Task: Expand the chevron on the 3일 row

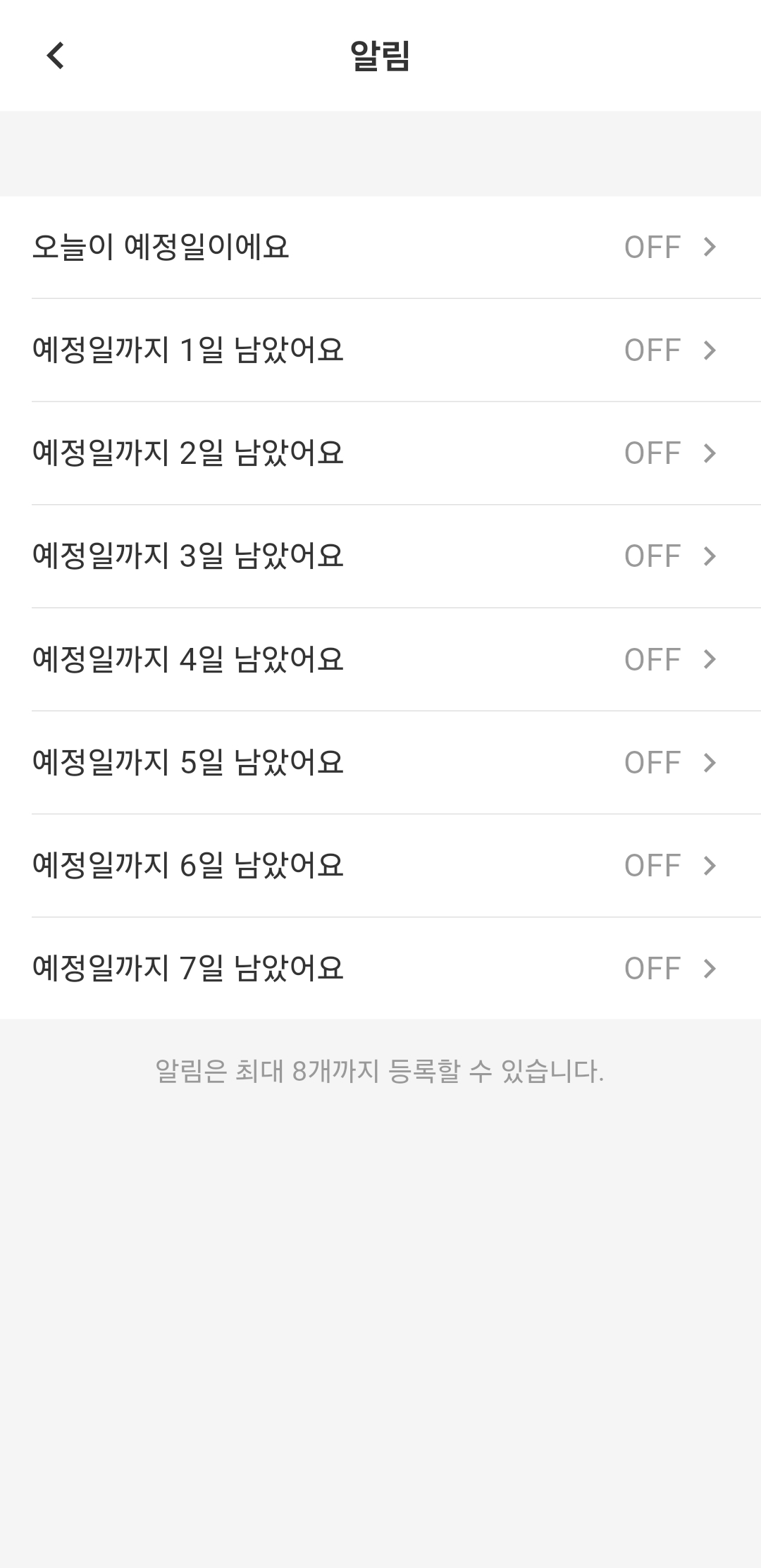Action: click(708, 555)
